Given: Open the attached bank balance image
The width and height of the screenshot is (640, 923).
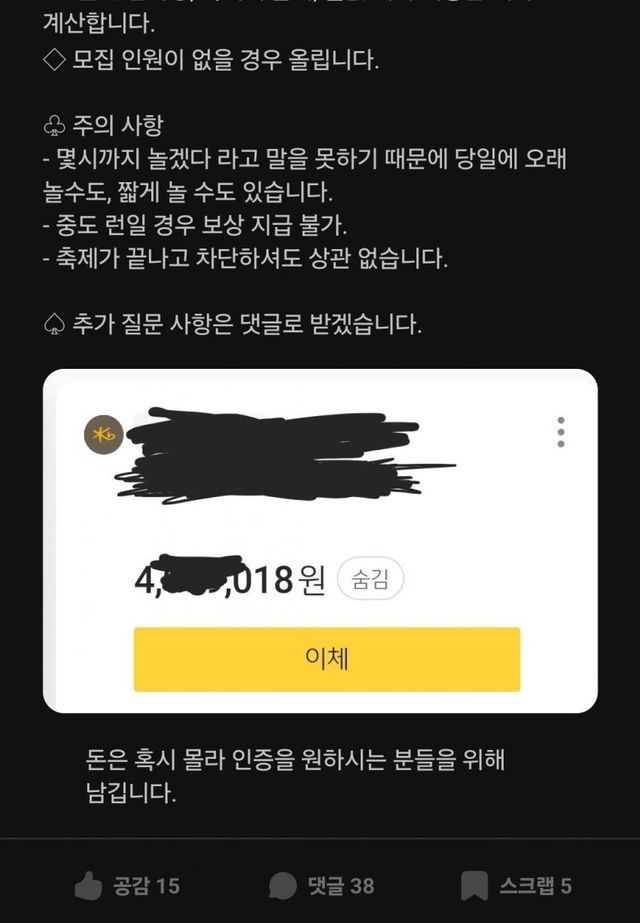Looking at the screenshot, I should point(320,540).
